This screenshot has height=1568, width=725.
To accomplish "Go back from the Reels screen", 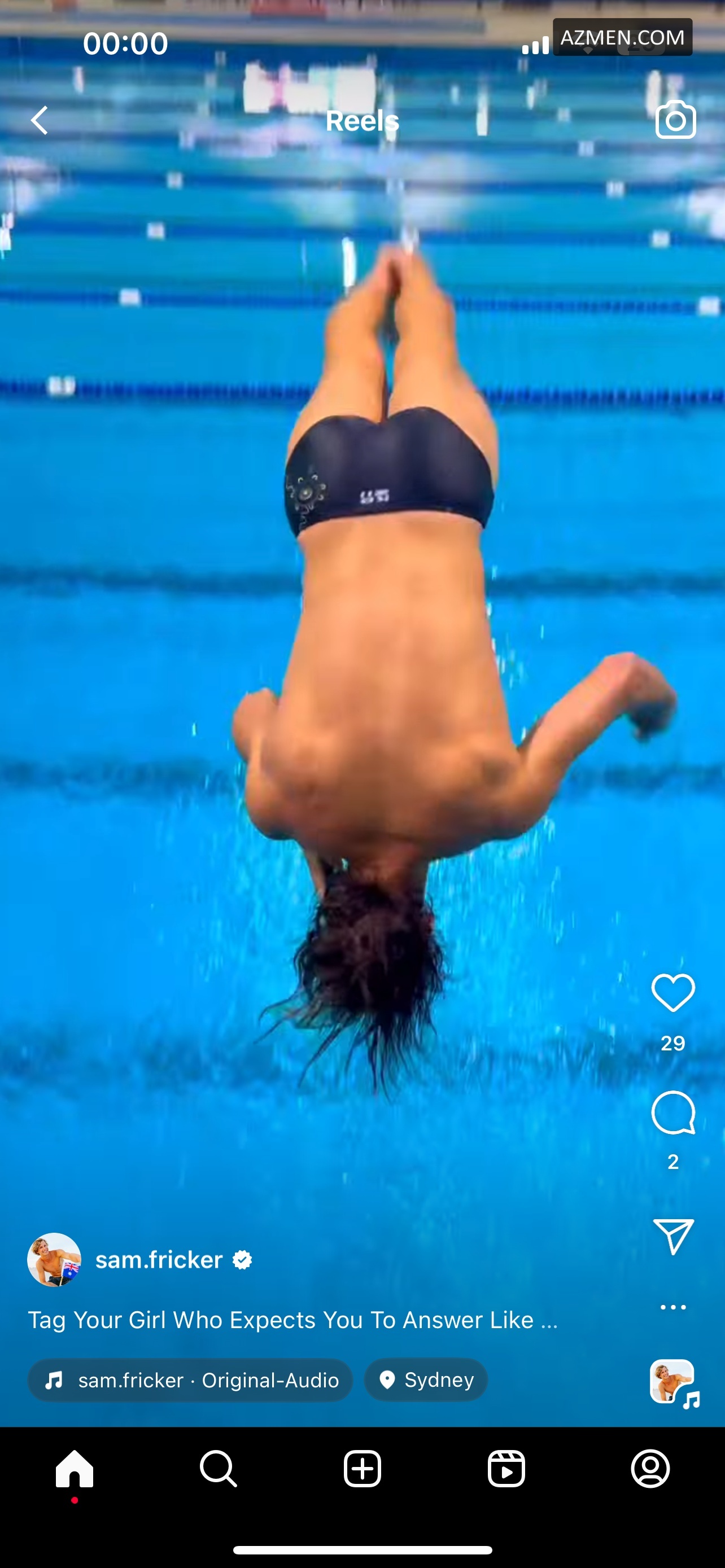I will [x=40, y=120].
